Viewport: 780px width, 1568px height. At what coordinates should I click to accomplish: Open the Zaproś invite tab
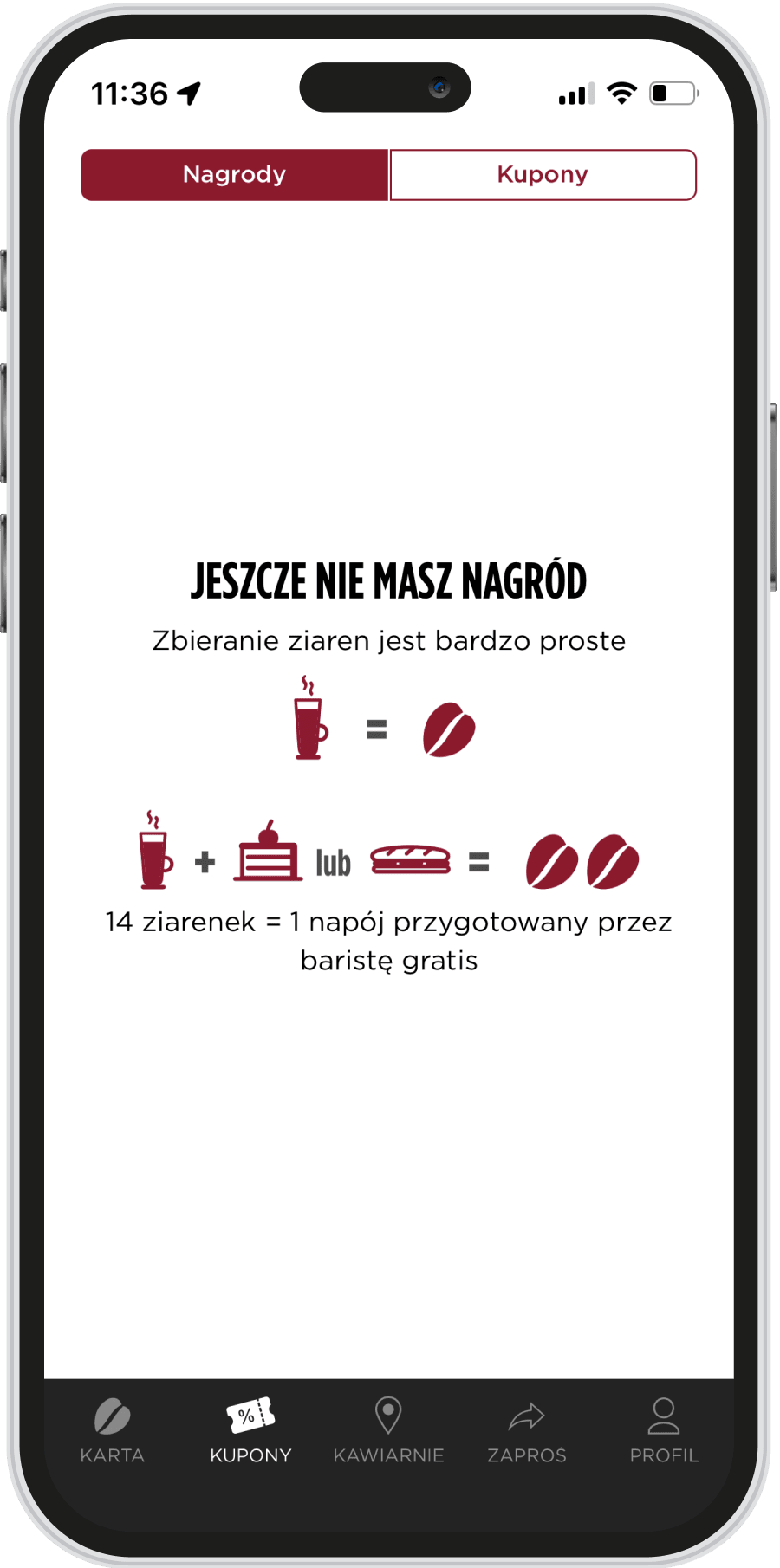526,1429
